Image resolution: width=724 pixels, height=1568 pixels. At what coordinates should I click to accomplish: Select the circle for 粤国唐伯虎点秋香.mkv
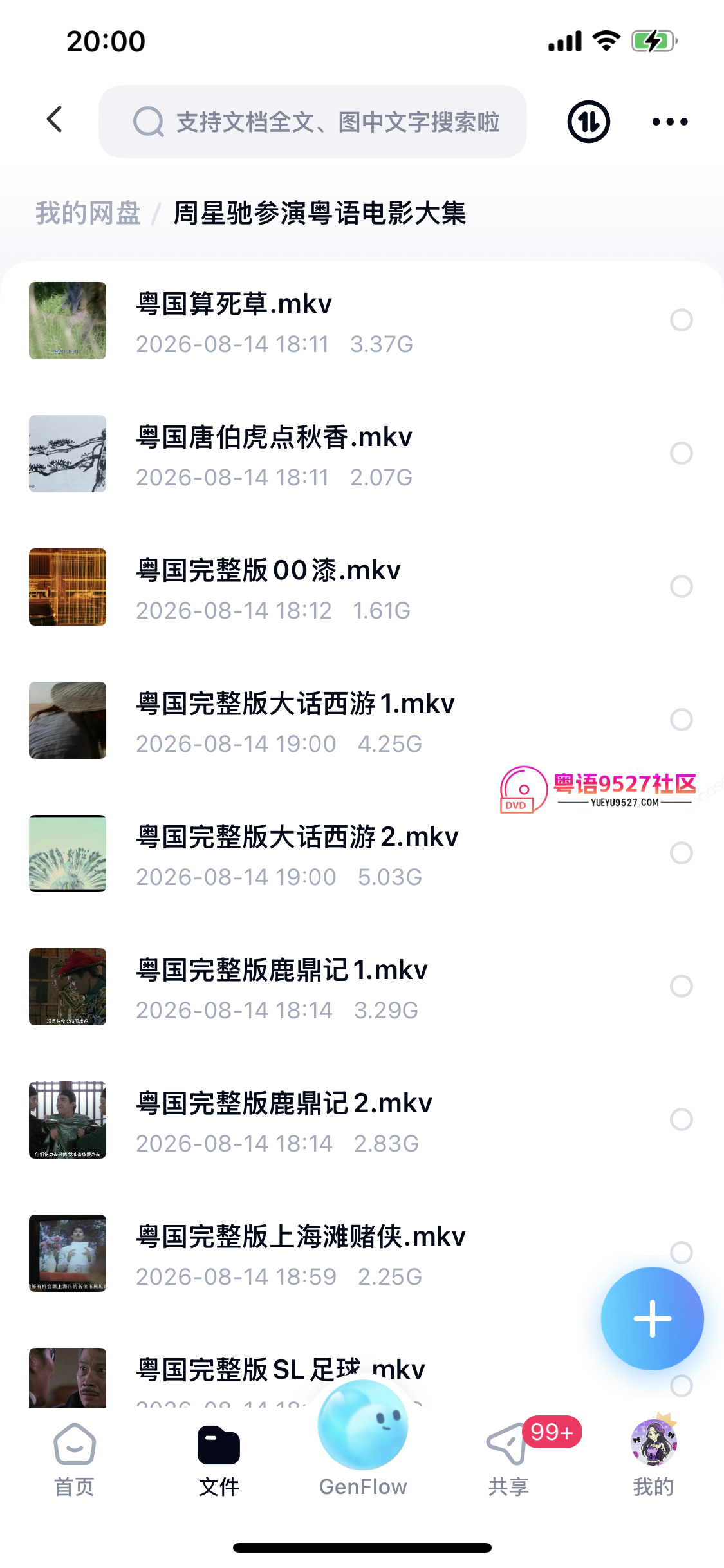click(x=681, y=453)
